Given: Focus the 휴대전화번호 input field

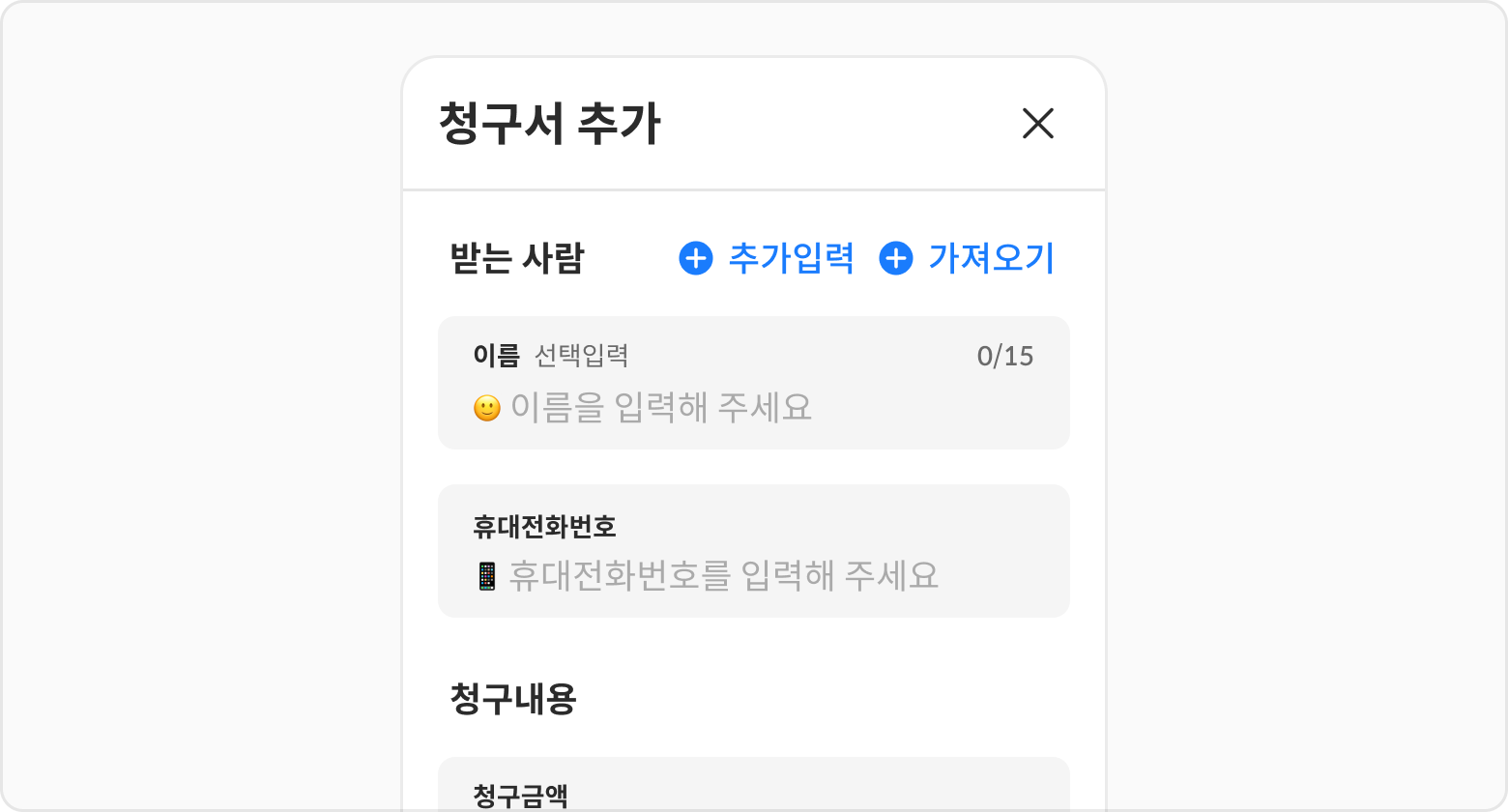Looking at the screenshot, I should [754, 575].
